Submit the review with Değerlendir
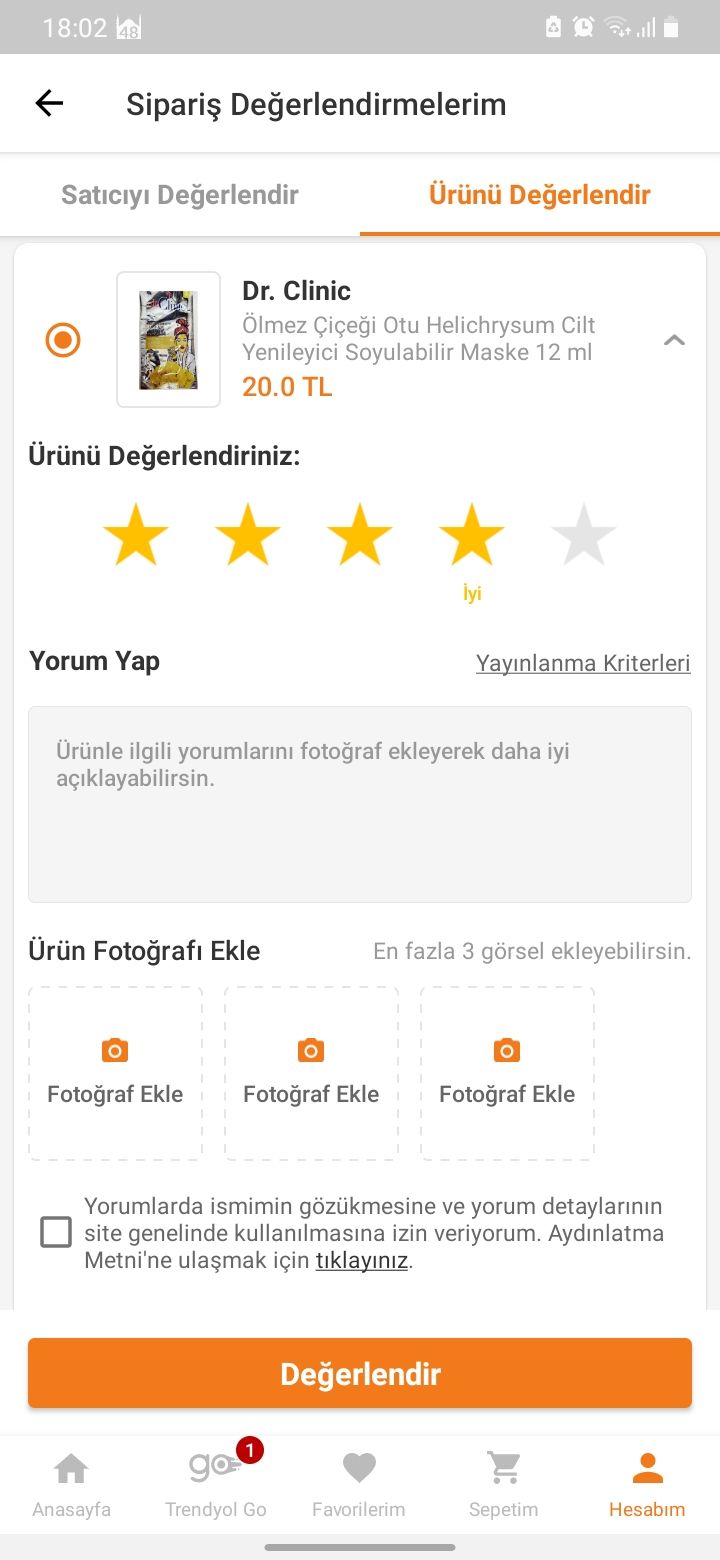This screenshot has width=720, height=1560. click(x=360, y=1373)
